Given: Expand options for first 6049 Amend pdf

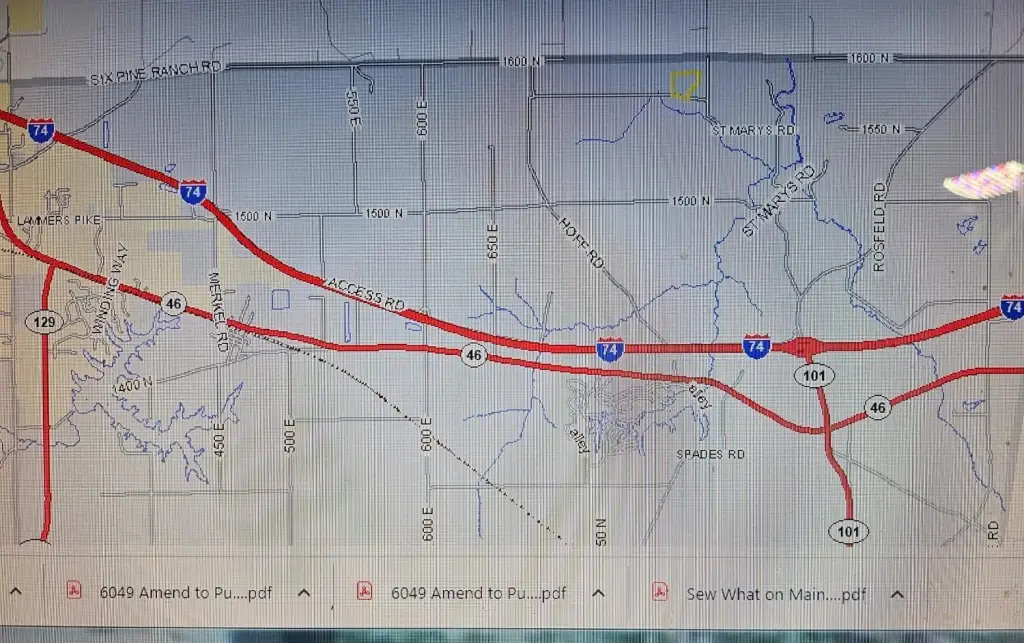Looking at the screenshot, I should 304,593.
